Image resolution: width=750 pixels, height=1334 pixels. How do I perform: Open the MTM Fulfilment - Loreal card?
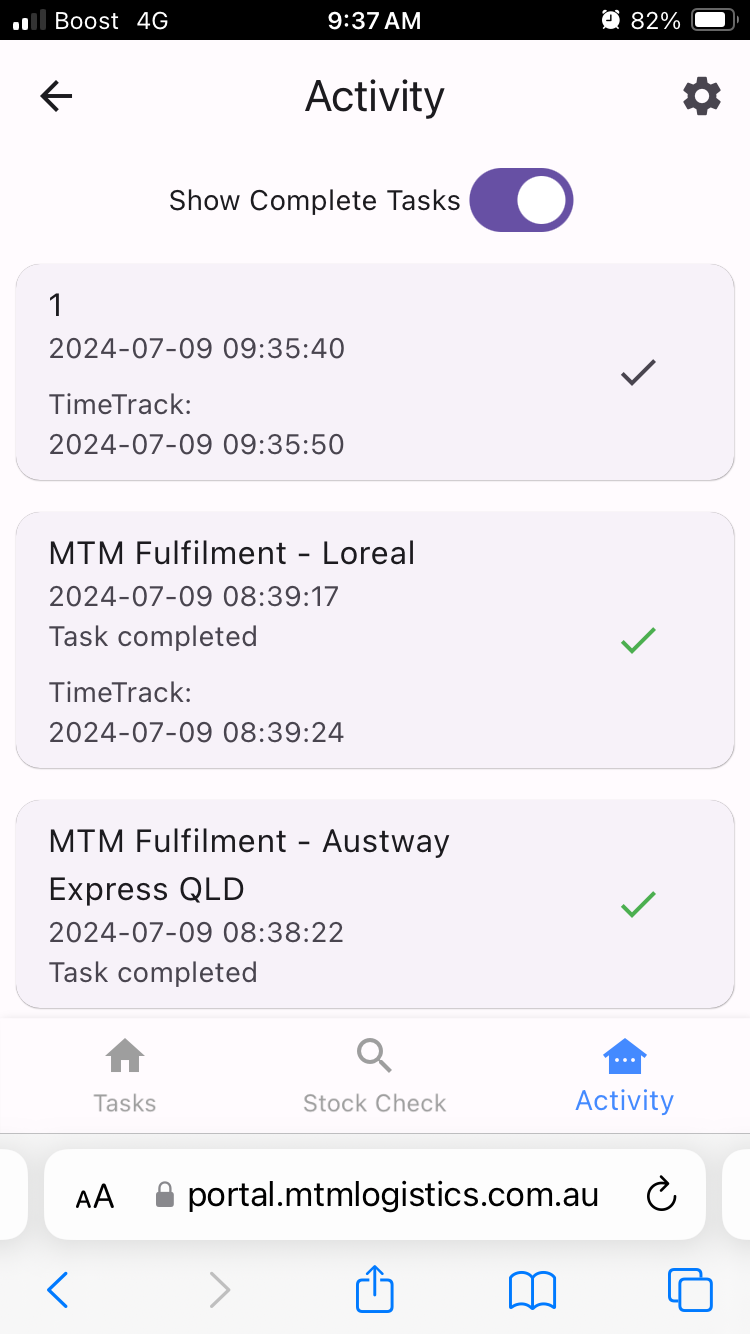point(375,640)
